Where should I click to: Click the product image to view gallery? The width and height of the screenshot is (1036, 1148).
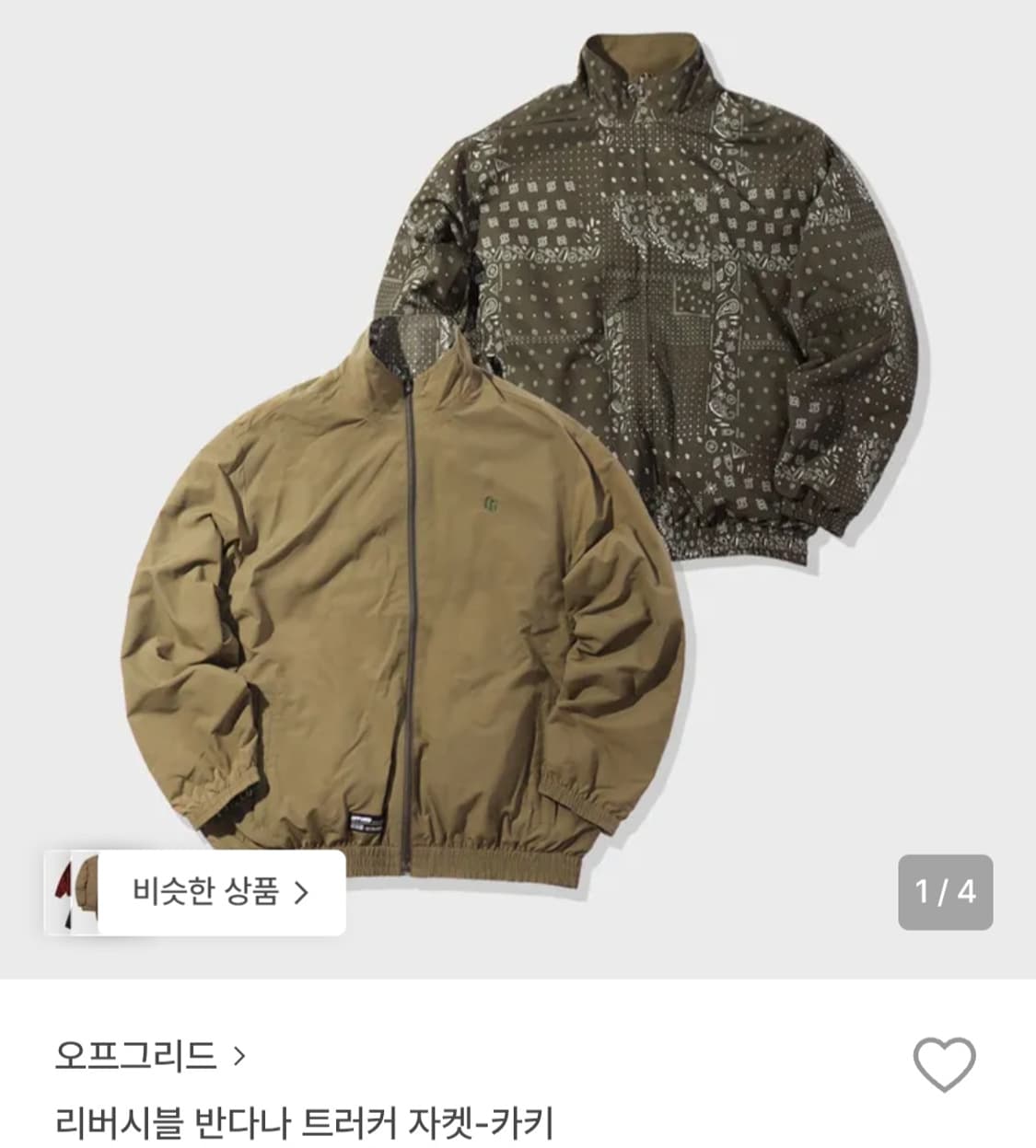[516, 460]
